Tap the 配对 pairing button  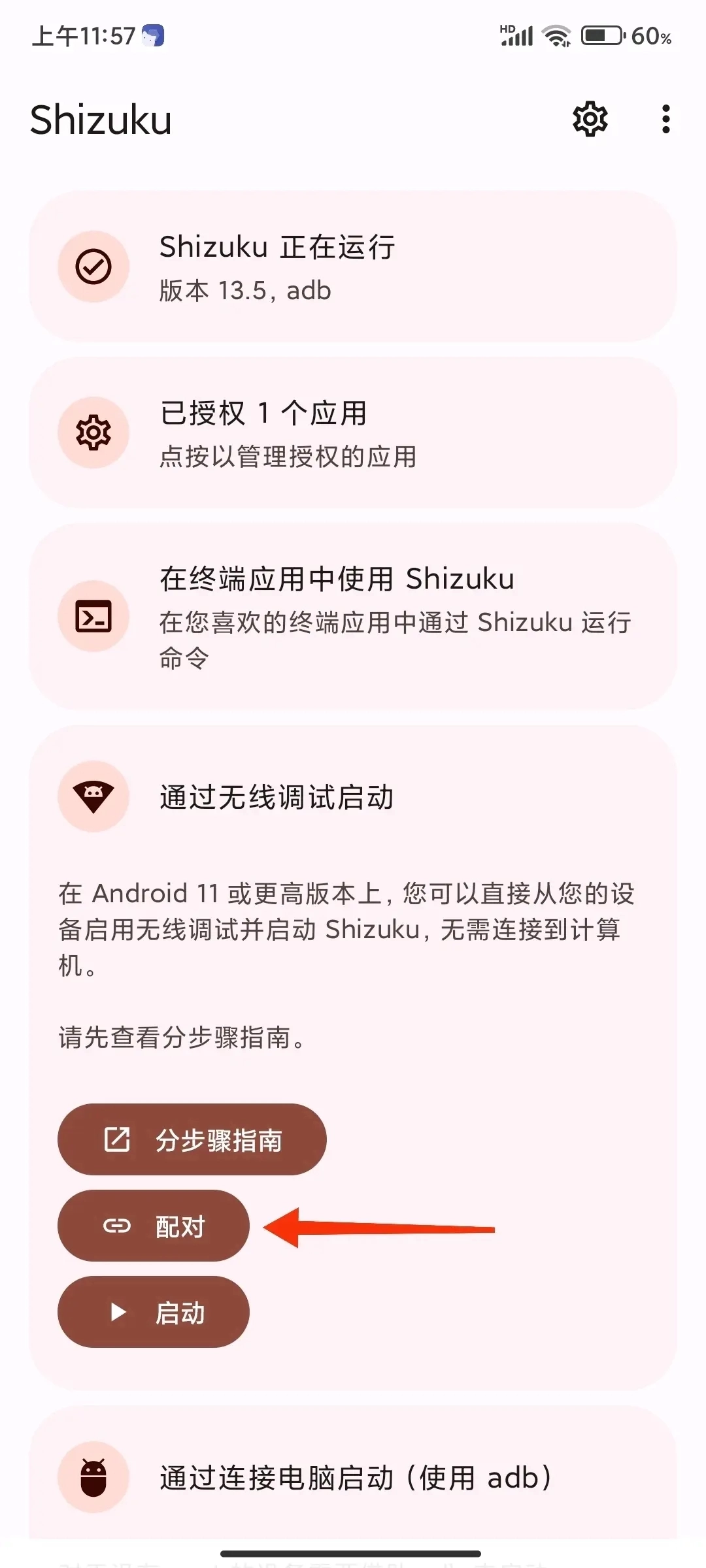coord(154,1226)
